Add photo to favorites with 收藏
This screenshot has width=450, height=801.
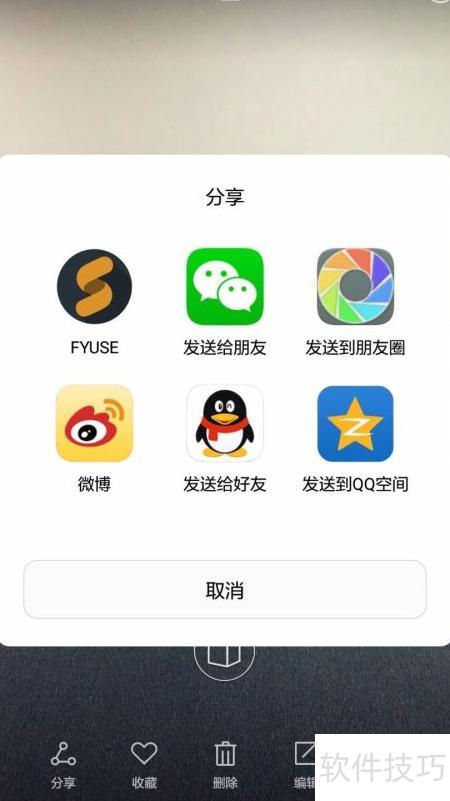(144, 765)
